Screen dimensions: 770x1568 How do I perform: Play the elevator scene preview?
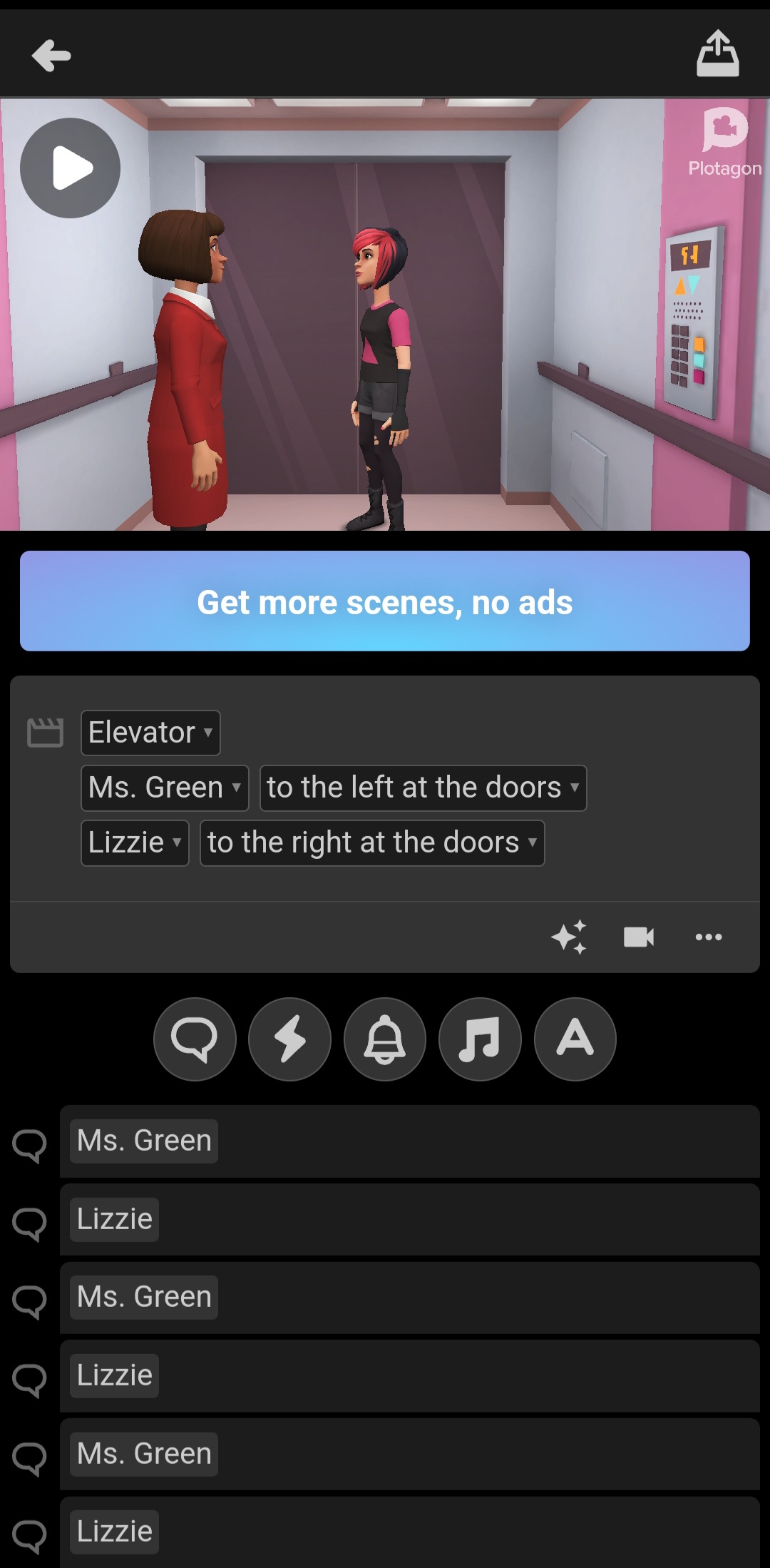pos(70,168)
